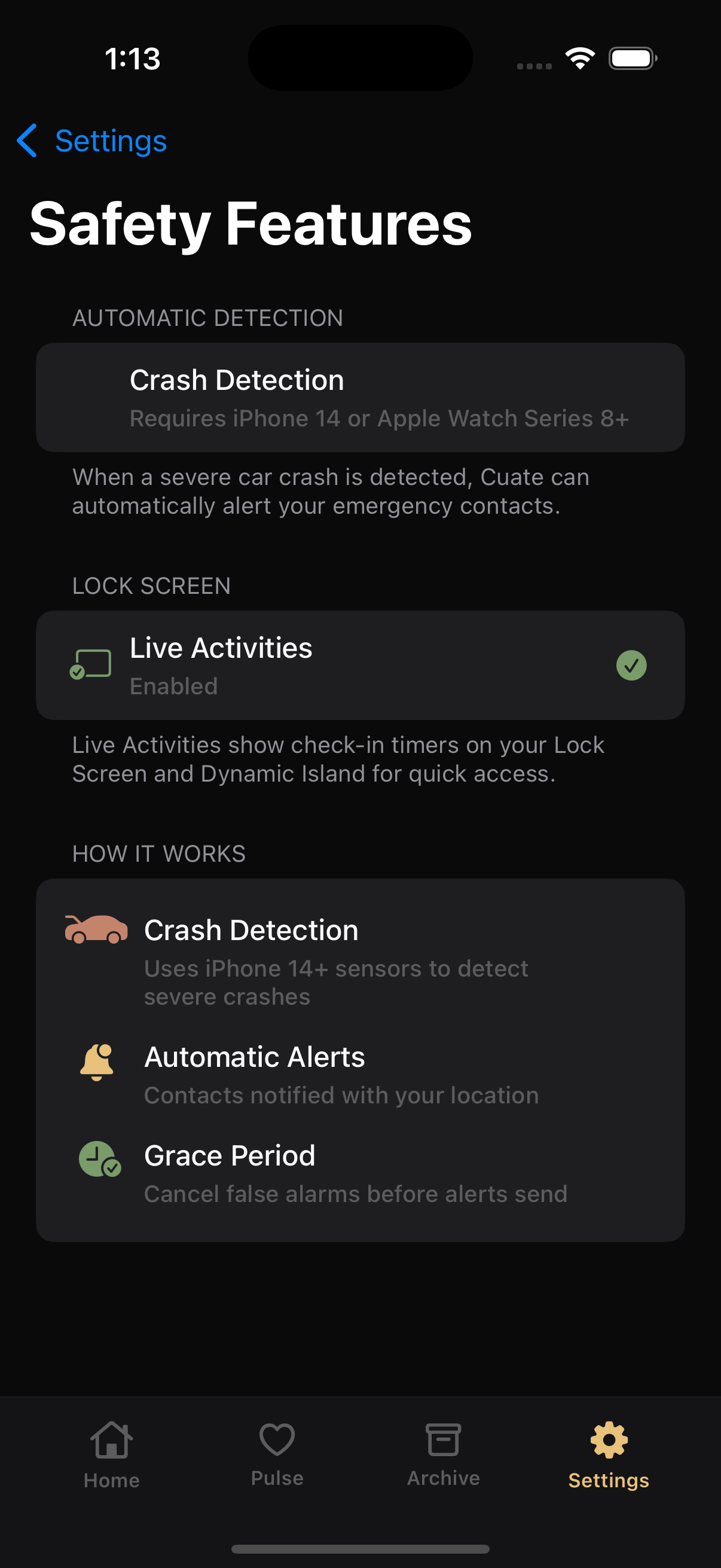Image resolution: width=721 pixels, height=1568 pixels.
Task: Switch to the Pulse tab
Action: (x=277, y=1455)
